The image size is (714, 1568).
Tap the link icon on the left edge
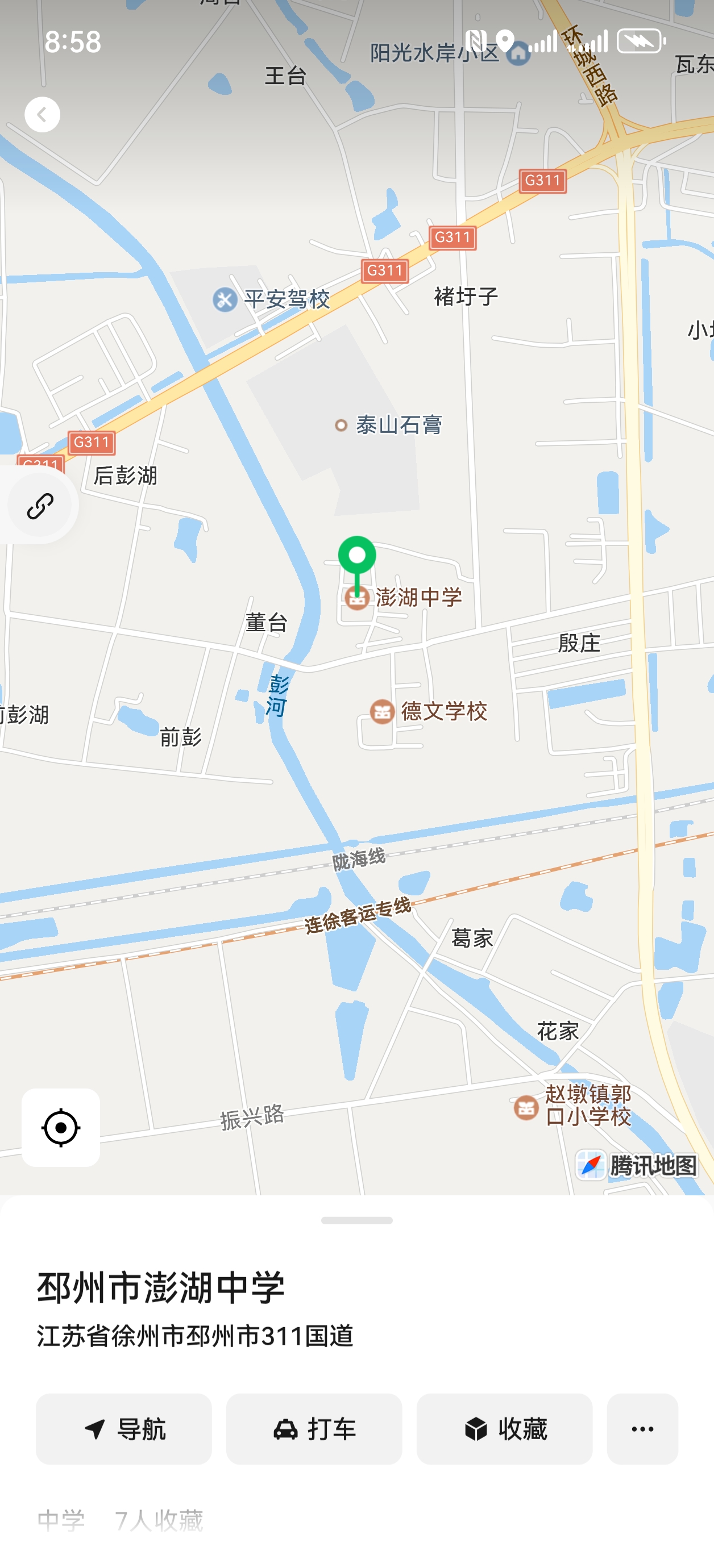pos(40,506)
